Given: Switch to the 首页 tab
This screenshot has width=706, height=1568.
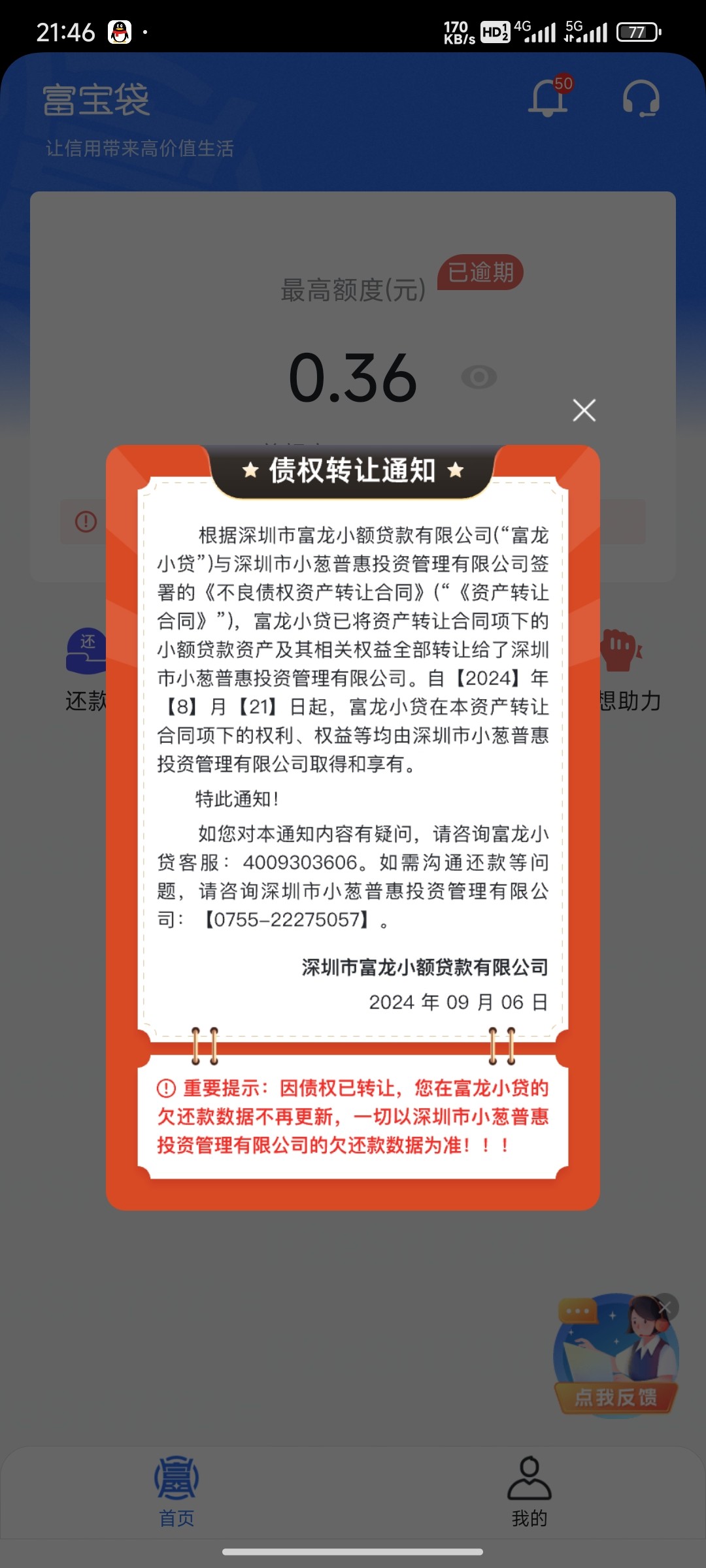Looking at the screenshot, I should pos(176,1491).
